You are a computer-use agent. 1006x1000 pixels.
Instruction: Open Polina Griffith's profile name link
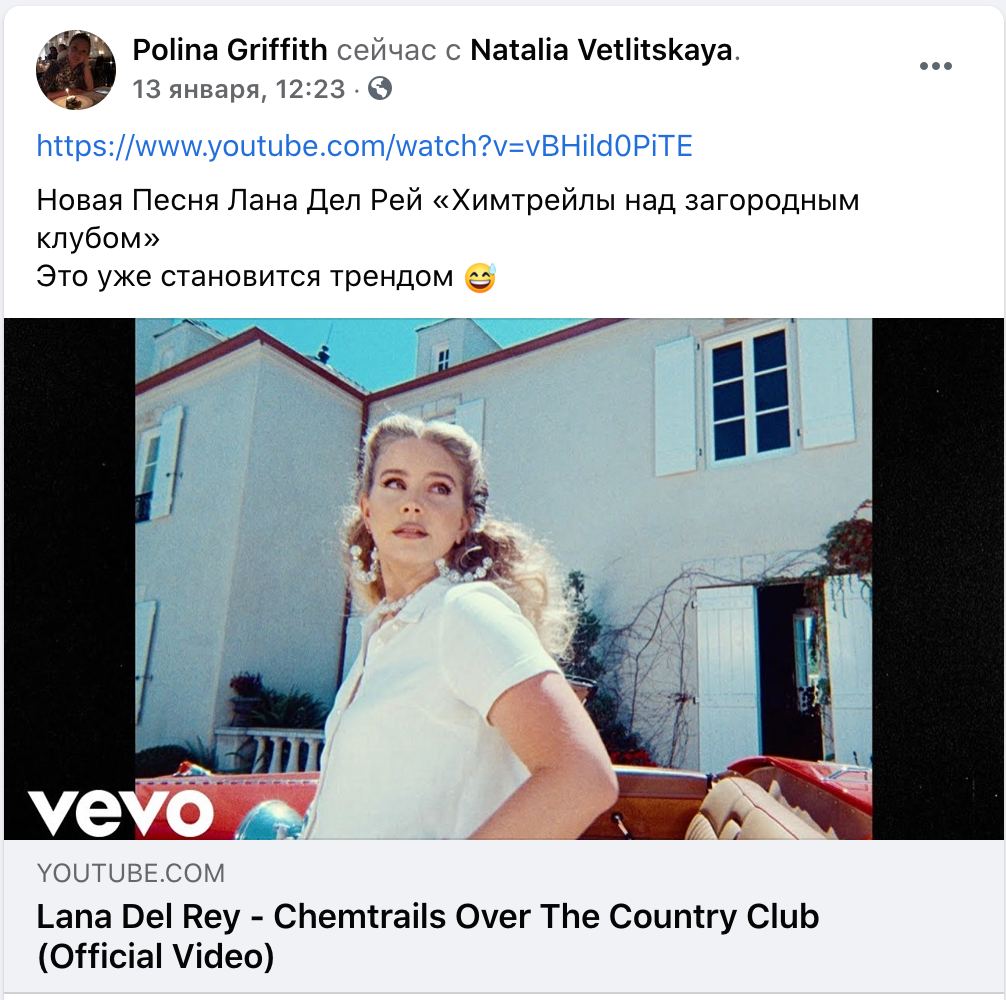230,51
